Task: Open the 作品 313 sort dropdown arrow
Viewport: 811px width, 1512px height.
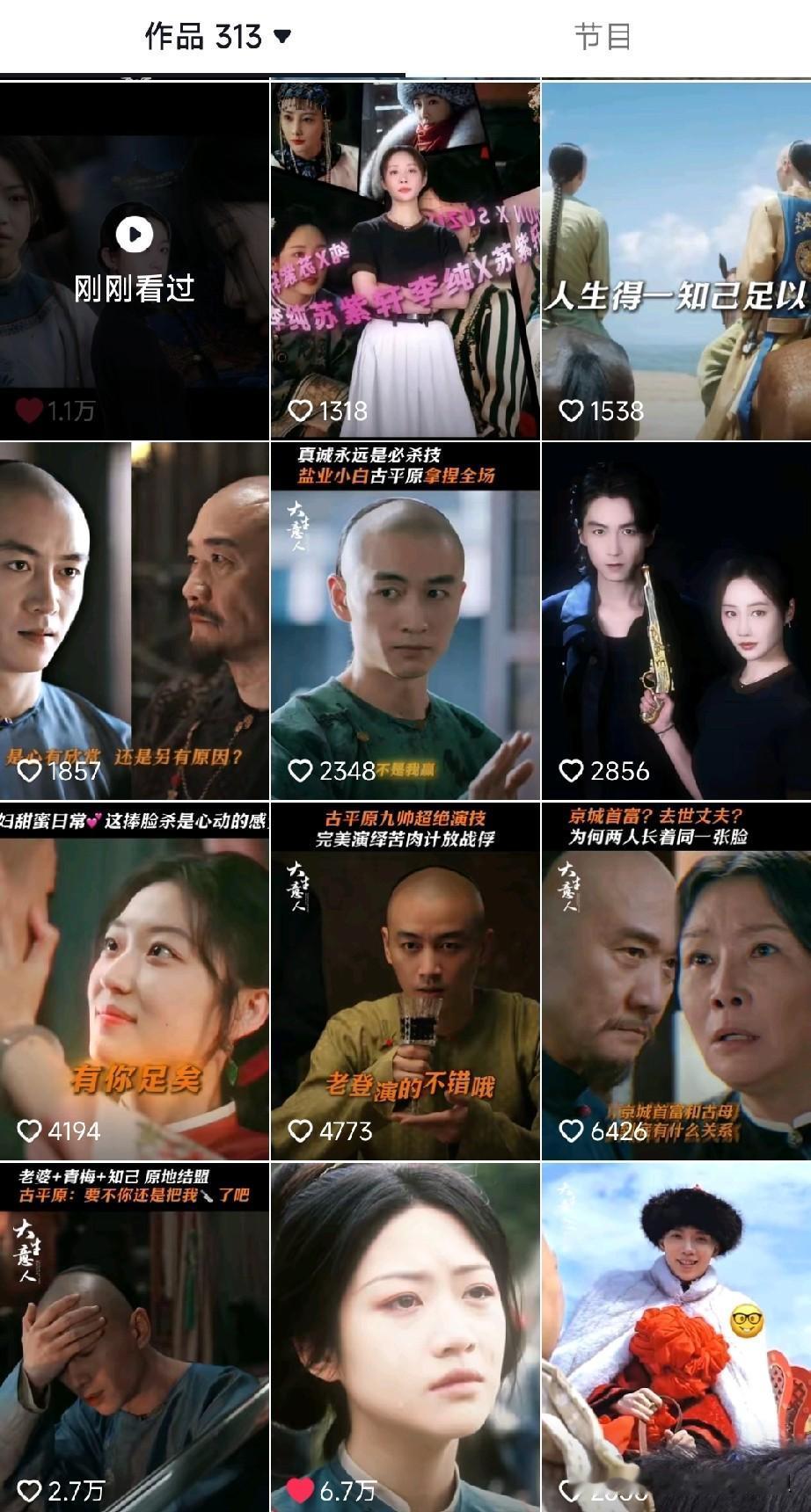Action: (281, 37)
